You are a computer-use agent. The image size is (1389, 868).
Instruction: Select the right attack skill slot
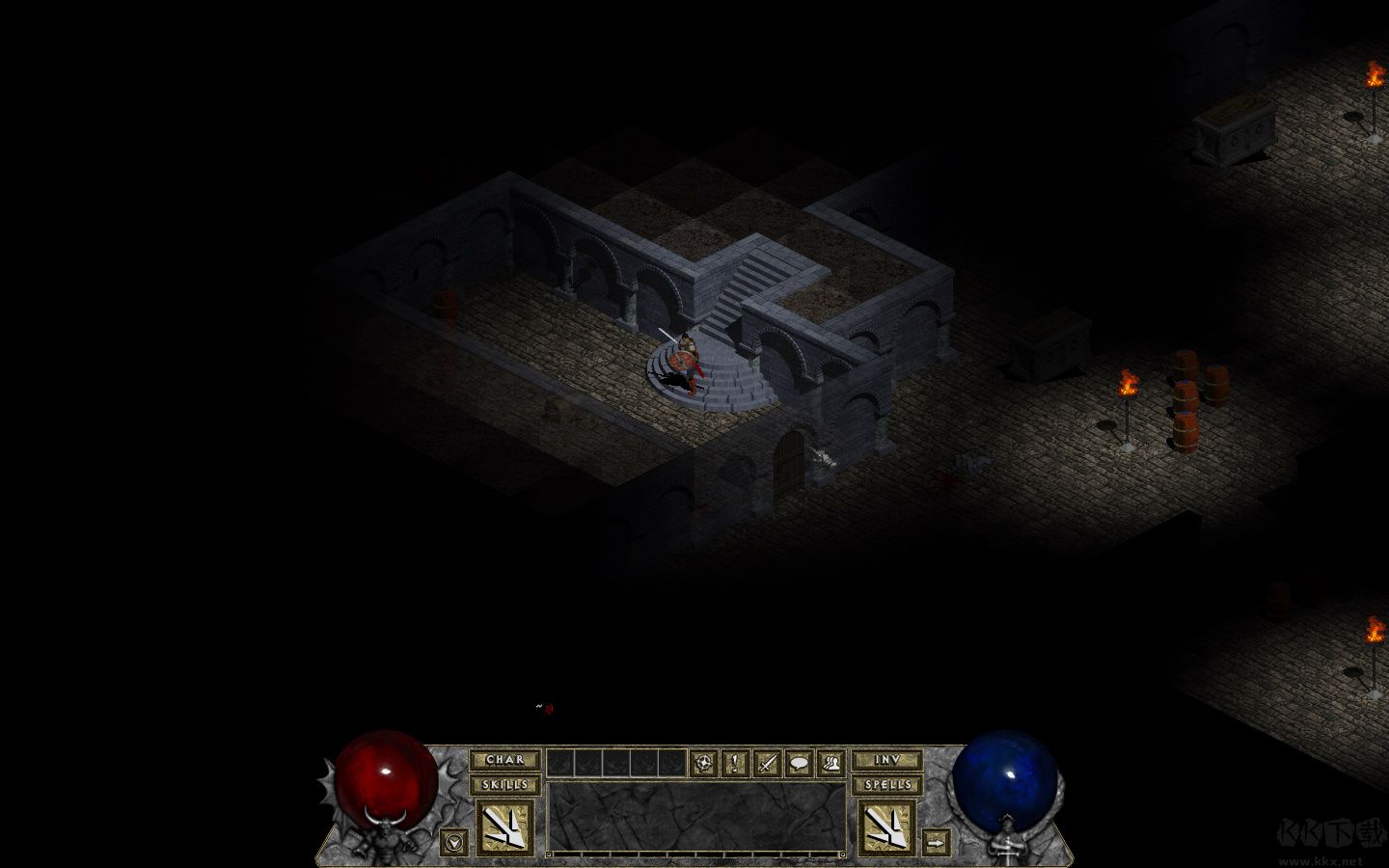(x=886, y=827)
